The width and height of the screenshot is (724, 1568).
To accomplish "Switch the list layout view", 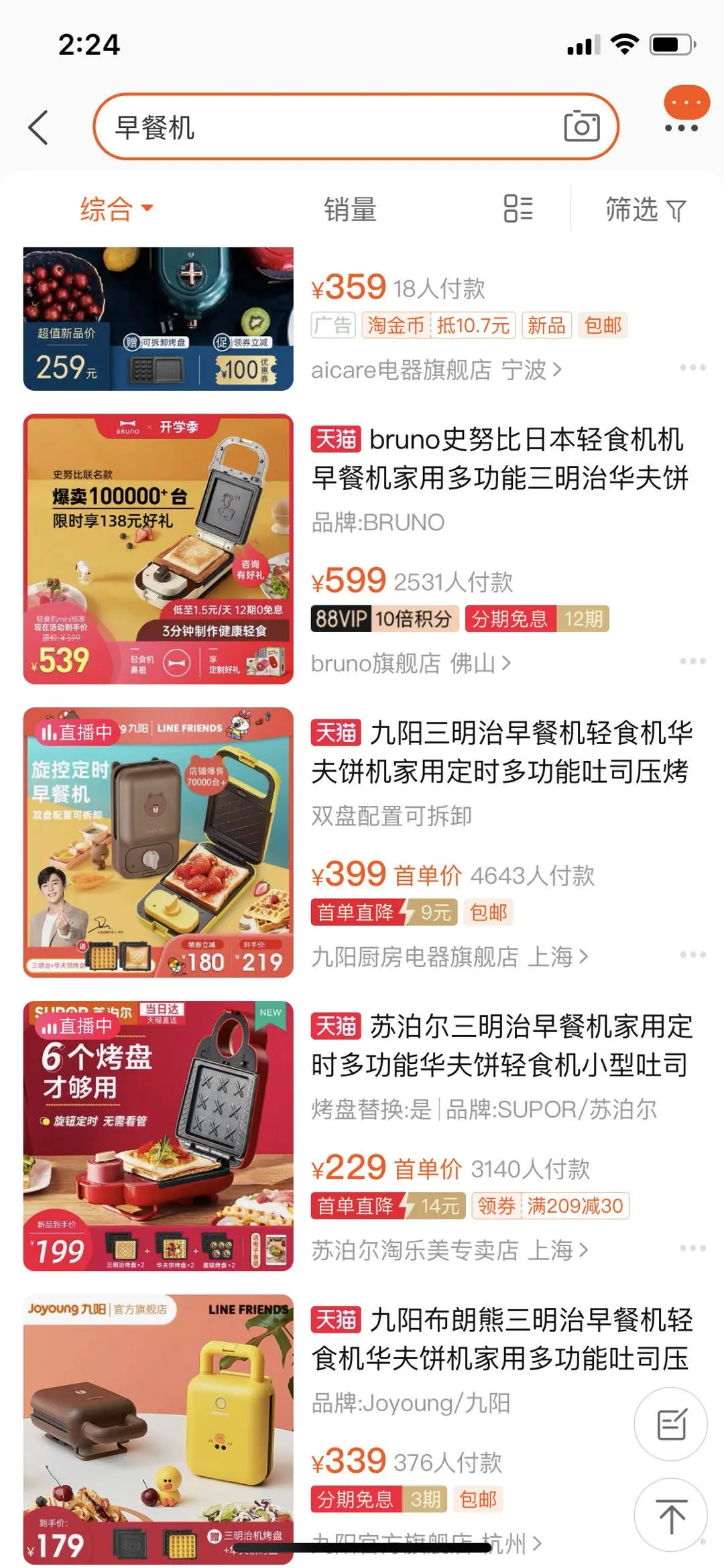I will click(518, 208).
